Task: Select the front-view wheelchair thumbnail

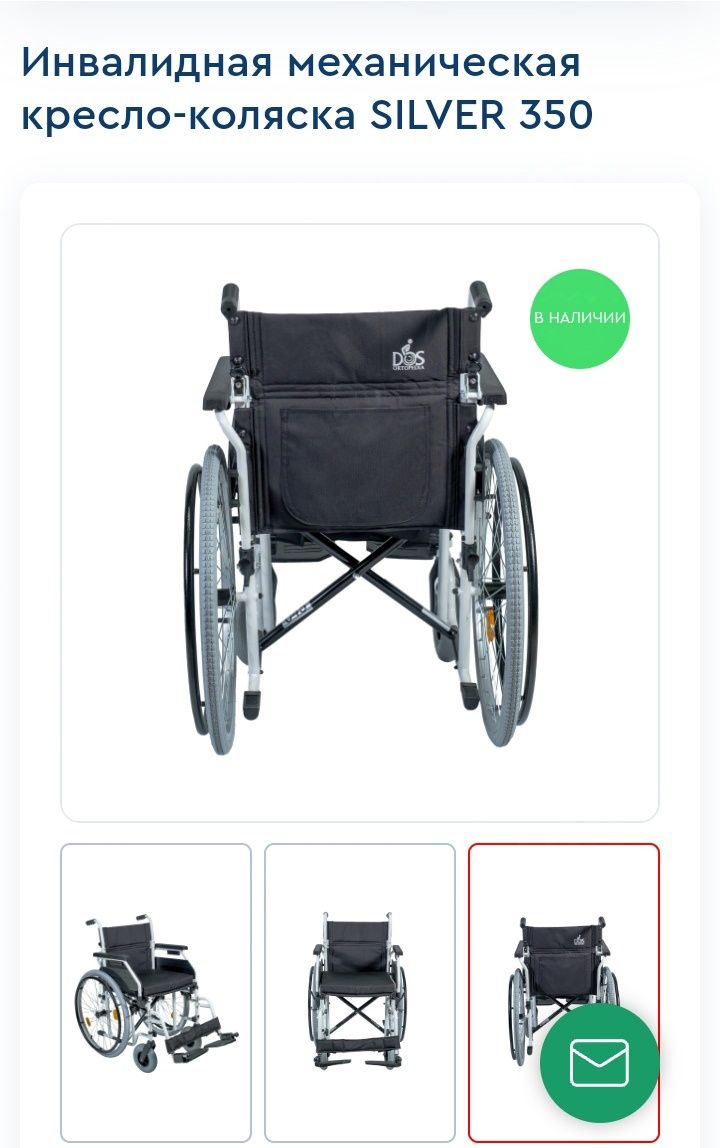Action: click(x=360, y=992)
